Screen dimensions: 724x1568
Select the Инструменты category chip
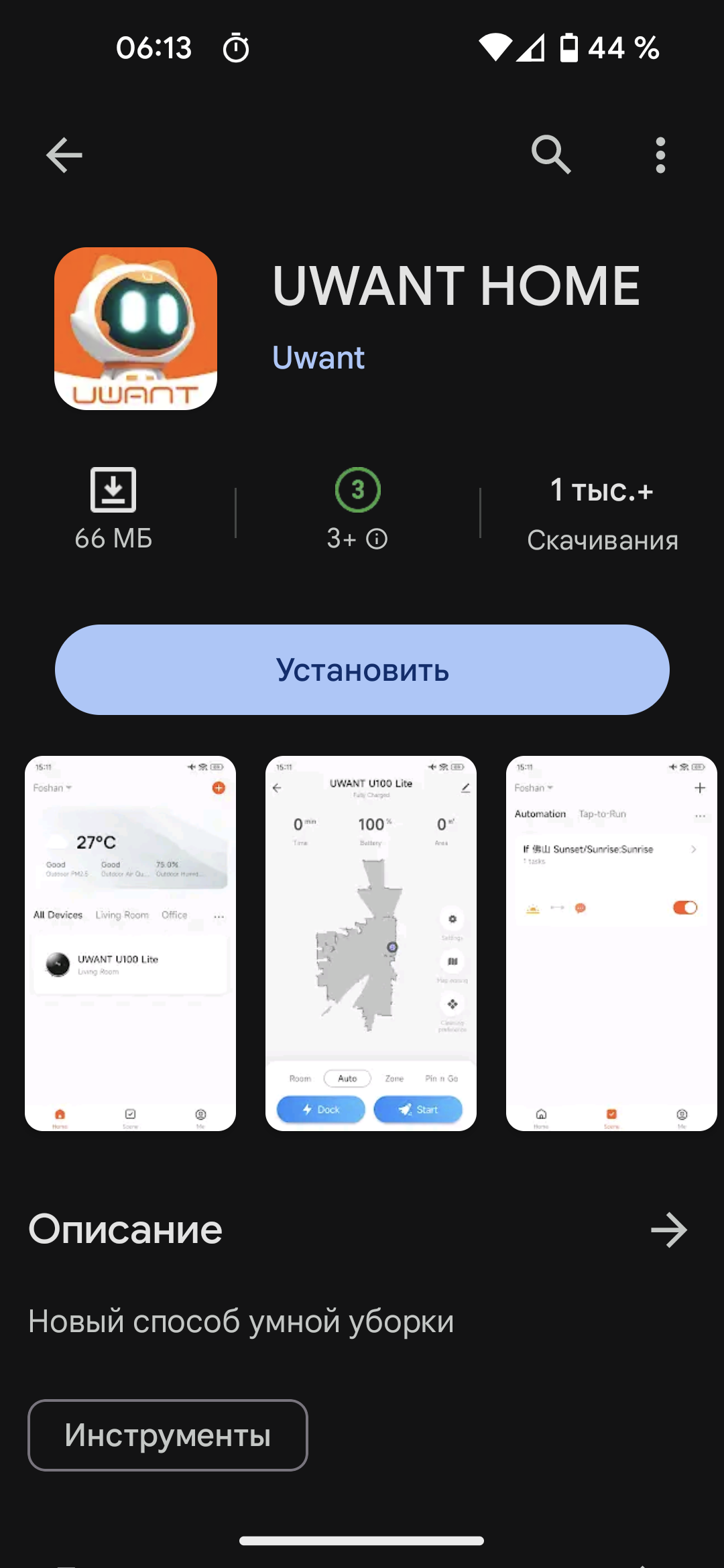coord(168,1435)
